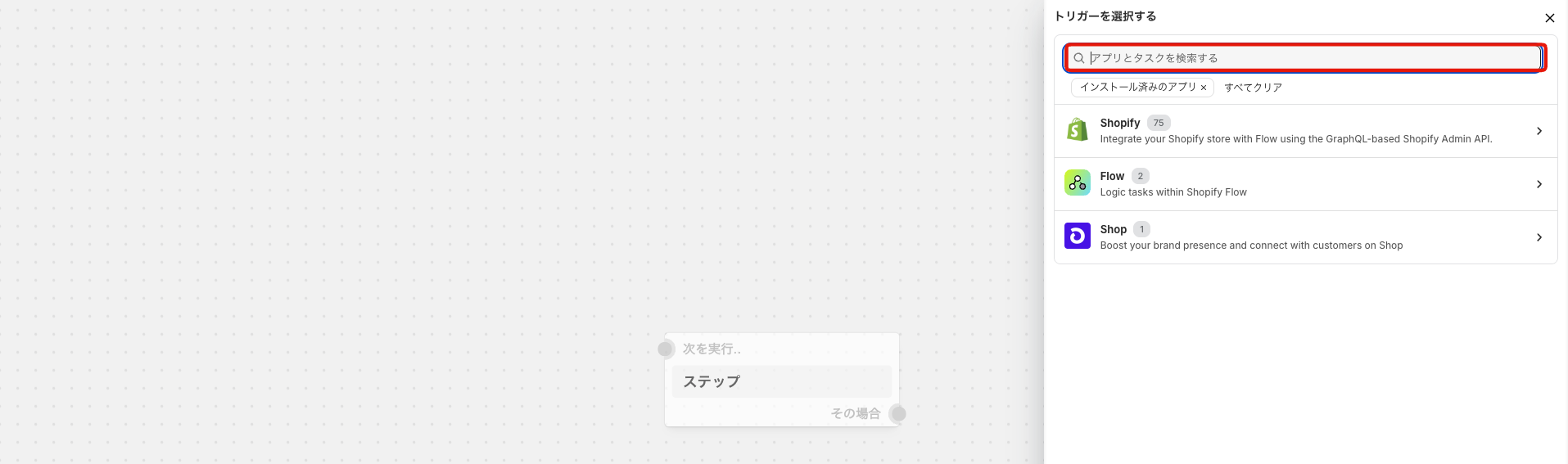Open the Shop app triggers row
The image size is (1568, 464).
pos(1305,237)
